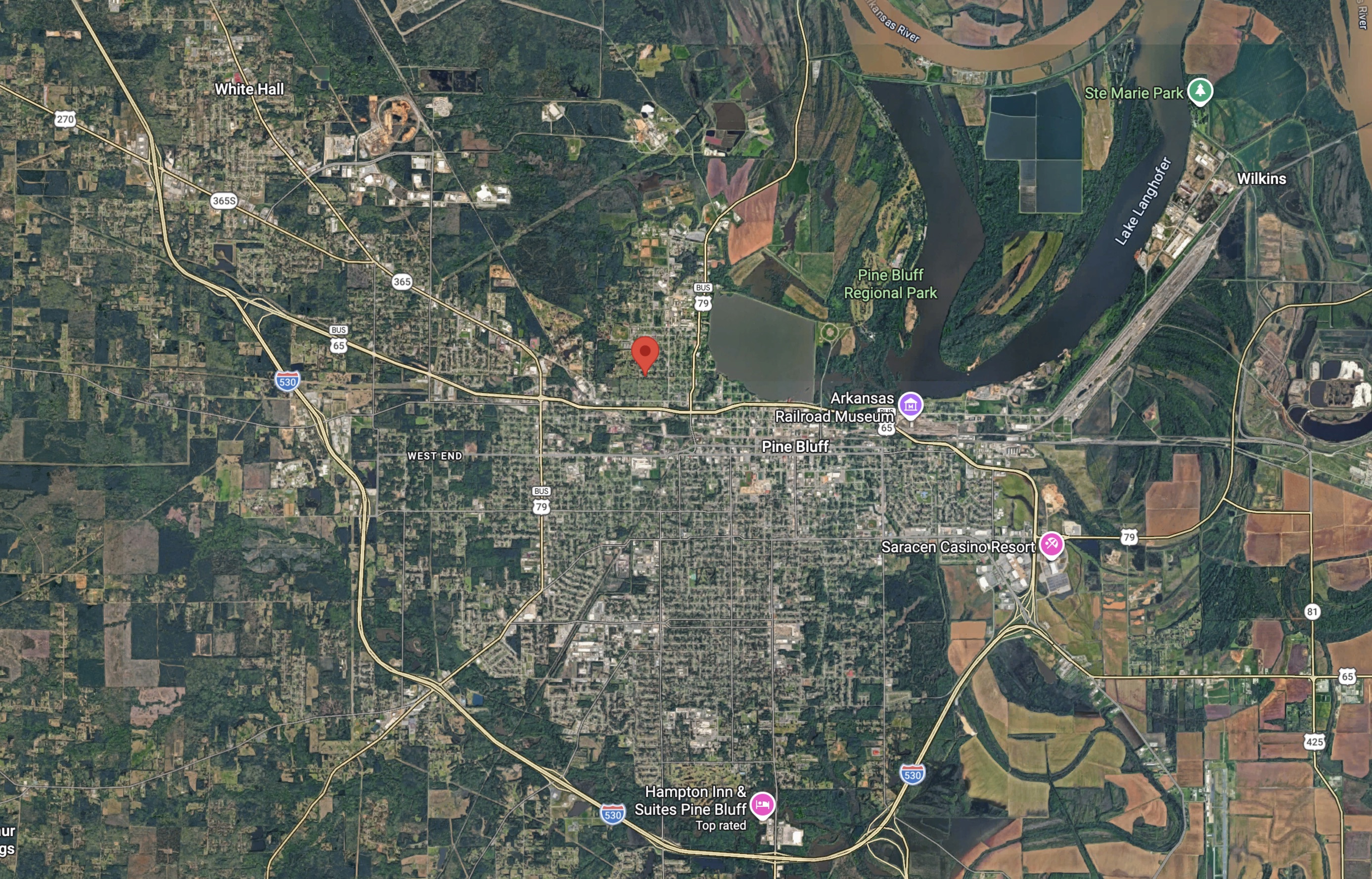This screenshot has width=1372, height=879.
Task: Open the Arkansas Railroad Museum marker
Action: (x=910, y=405)
